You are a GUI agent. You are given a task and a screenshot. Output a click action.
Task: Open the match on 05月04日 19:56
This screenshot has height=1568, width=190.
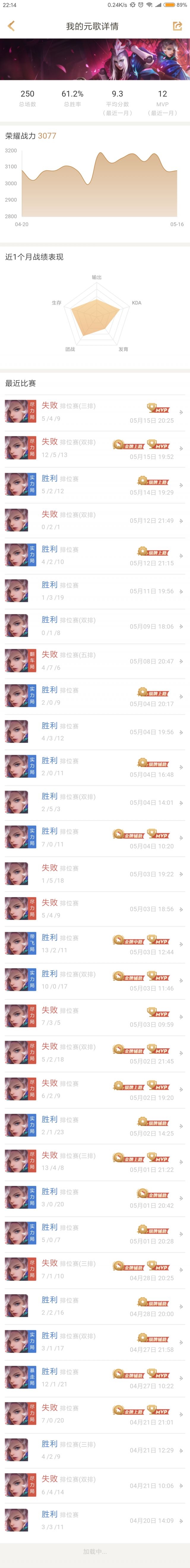95,732
